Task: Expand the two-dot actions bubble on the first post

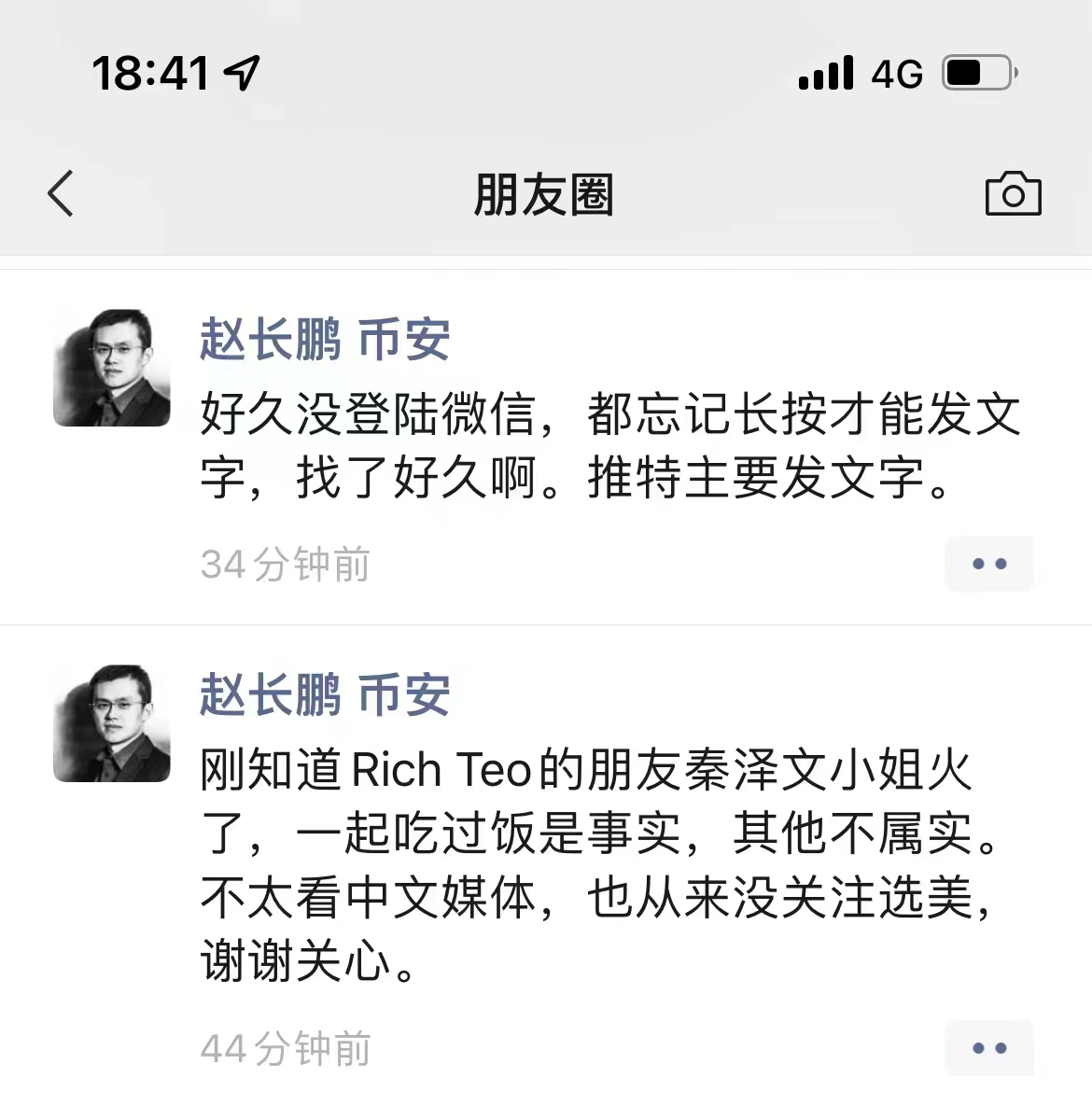Action: (x=988, y=563)
